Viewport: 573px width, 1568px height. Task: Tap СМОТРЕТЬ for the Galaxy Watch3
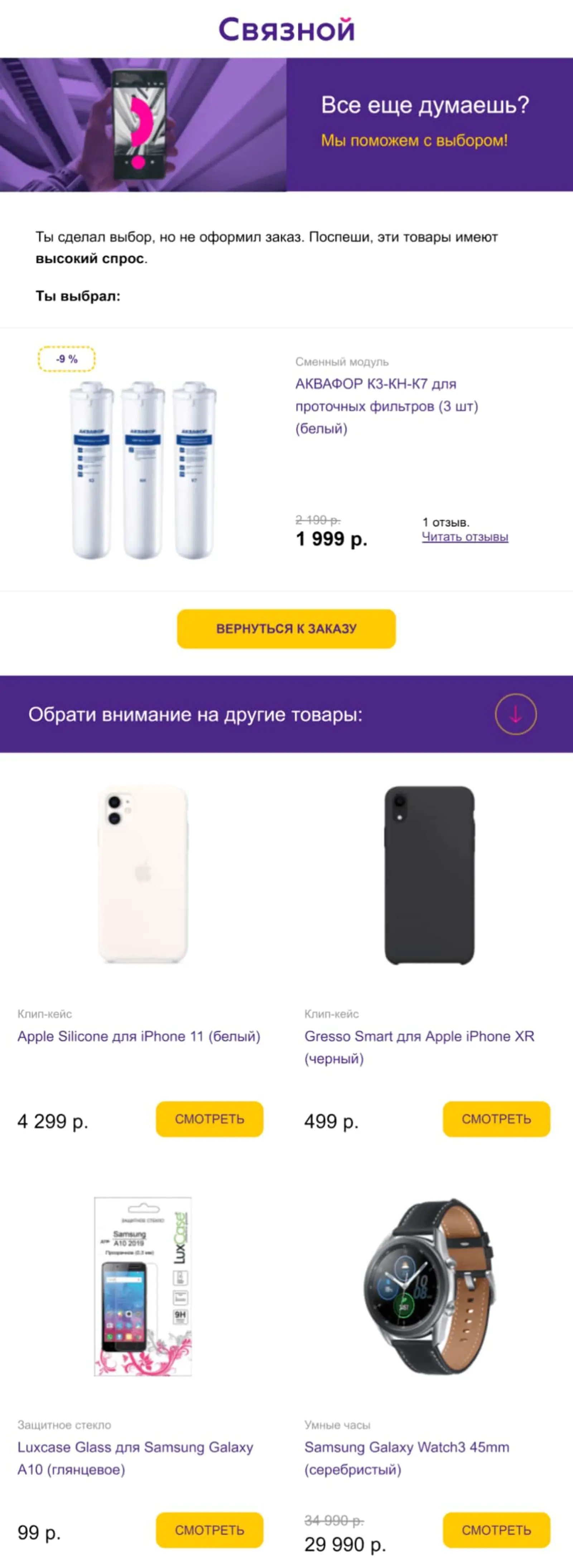click(x=496, y=1530)
